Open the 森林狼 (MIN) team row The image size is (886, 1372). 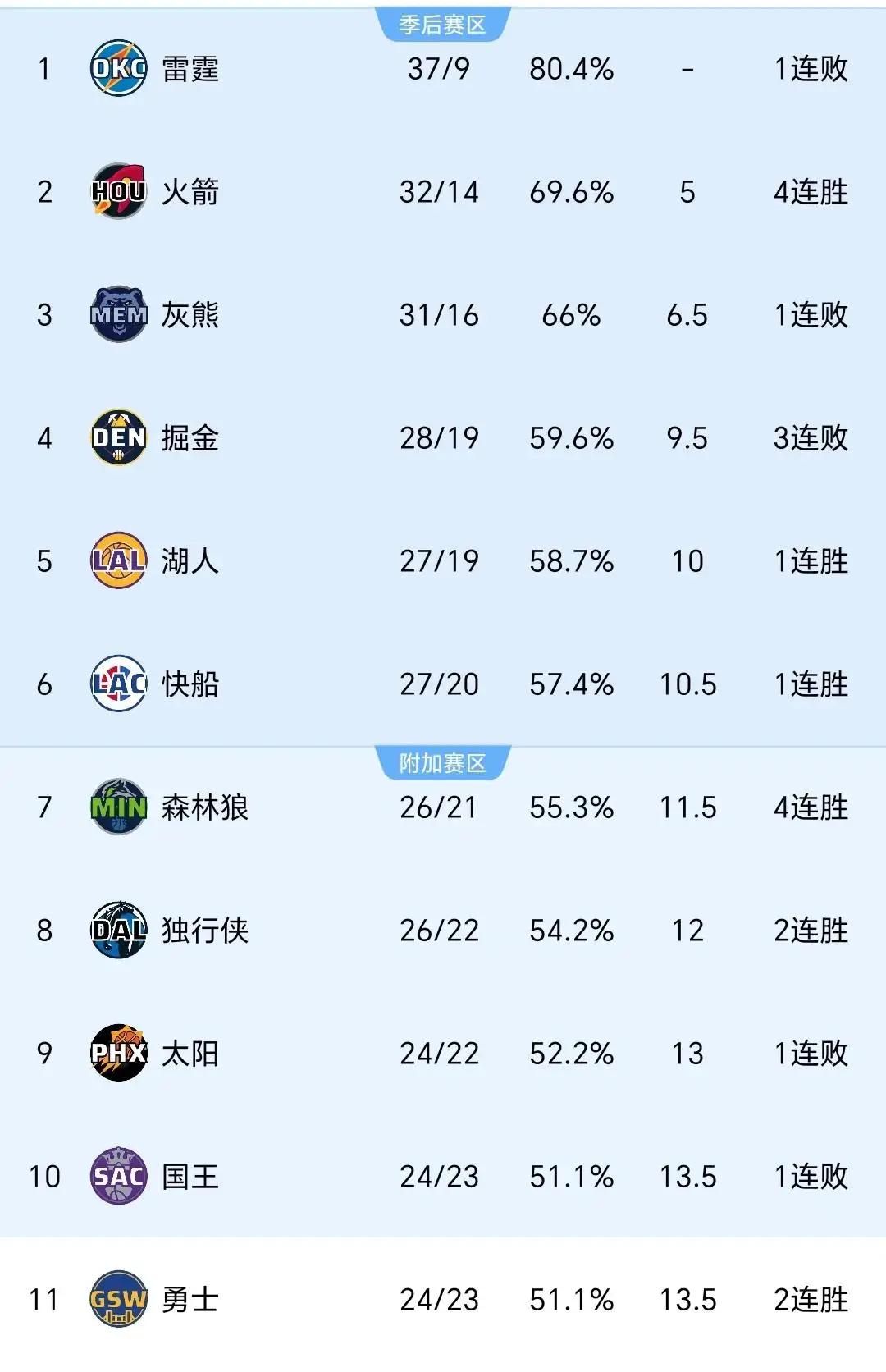click(x=204, y=807)
